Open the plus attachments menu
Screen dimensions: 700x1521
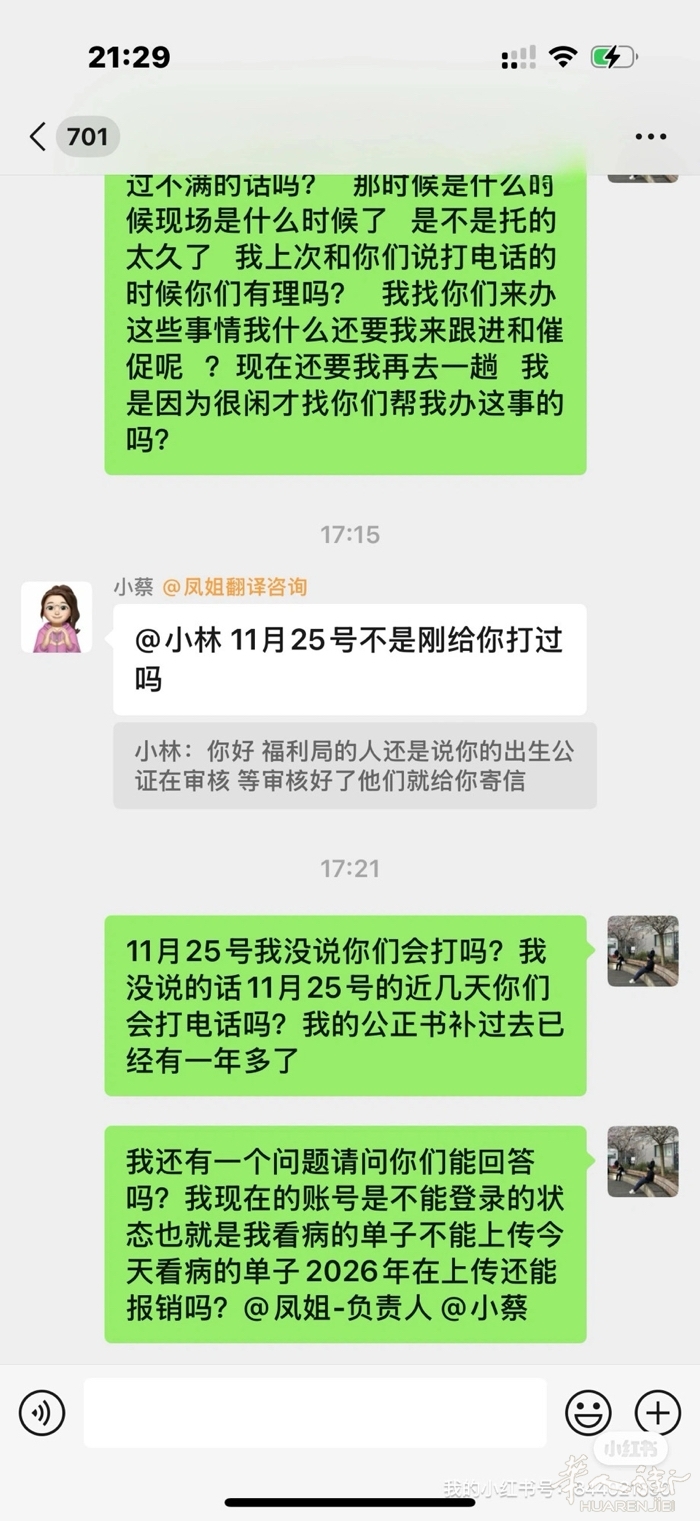[x=657, y=1413]
